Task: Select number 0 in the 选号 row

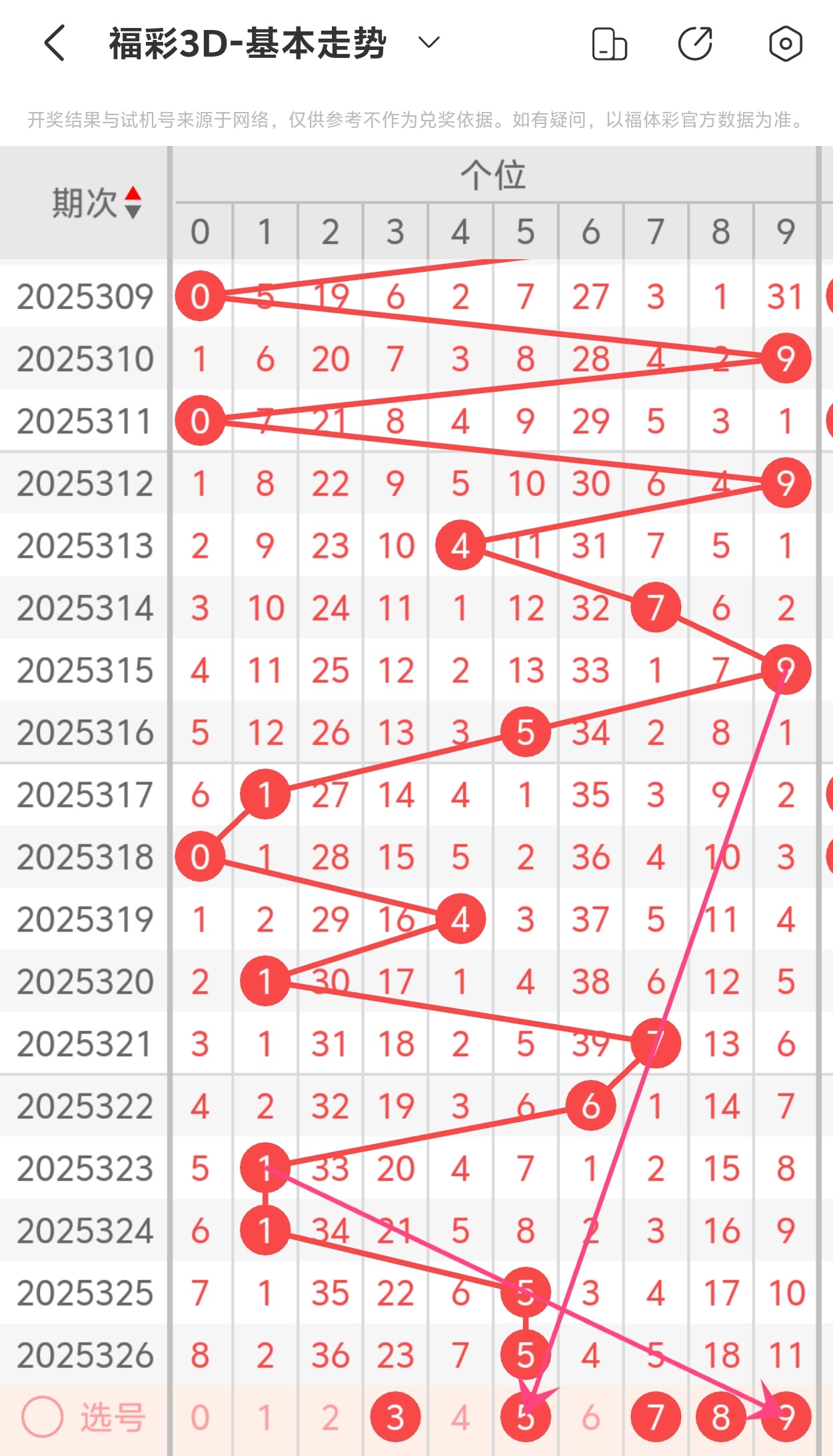Action: [200, 1417]
